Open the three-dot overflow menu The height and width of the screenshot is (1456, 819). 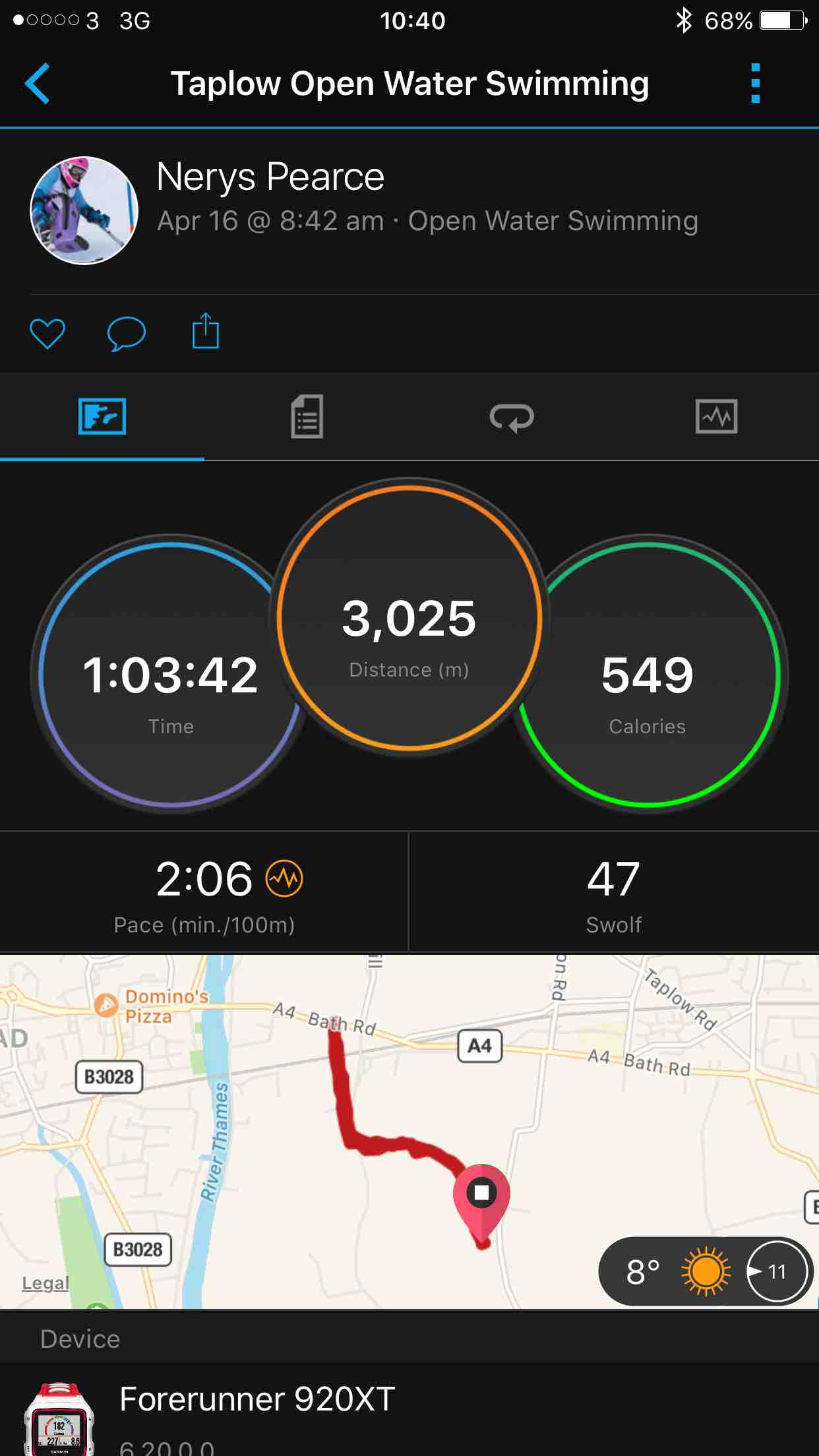coord(755,84)
